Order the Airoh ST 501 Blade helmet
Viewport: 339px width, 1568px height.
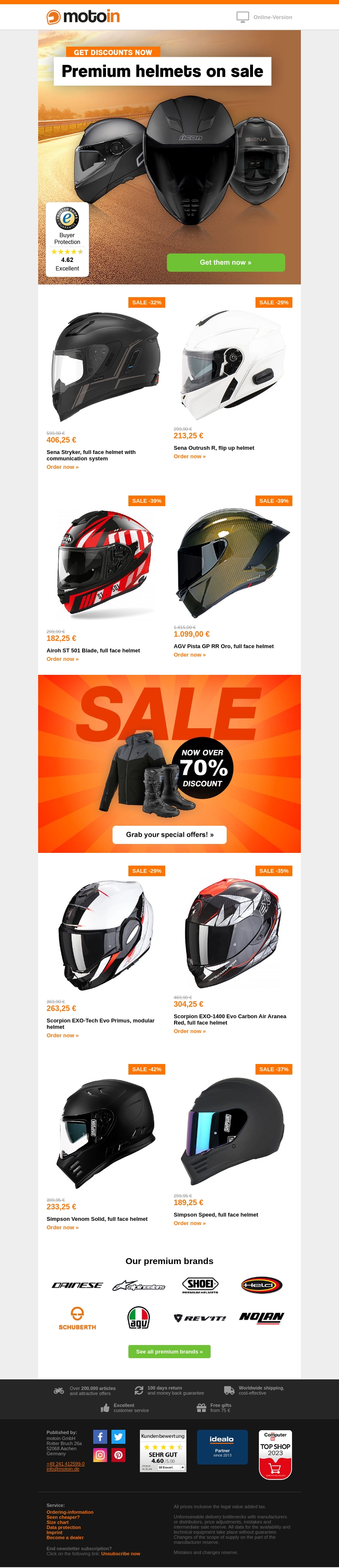(62, 659)
